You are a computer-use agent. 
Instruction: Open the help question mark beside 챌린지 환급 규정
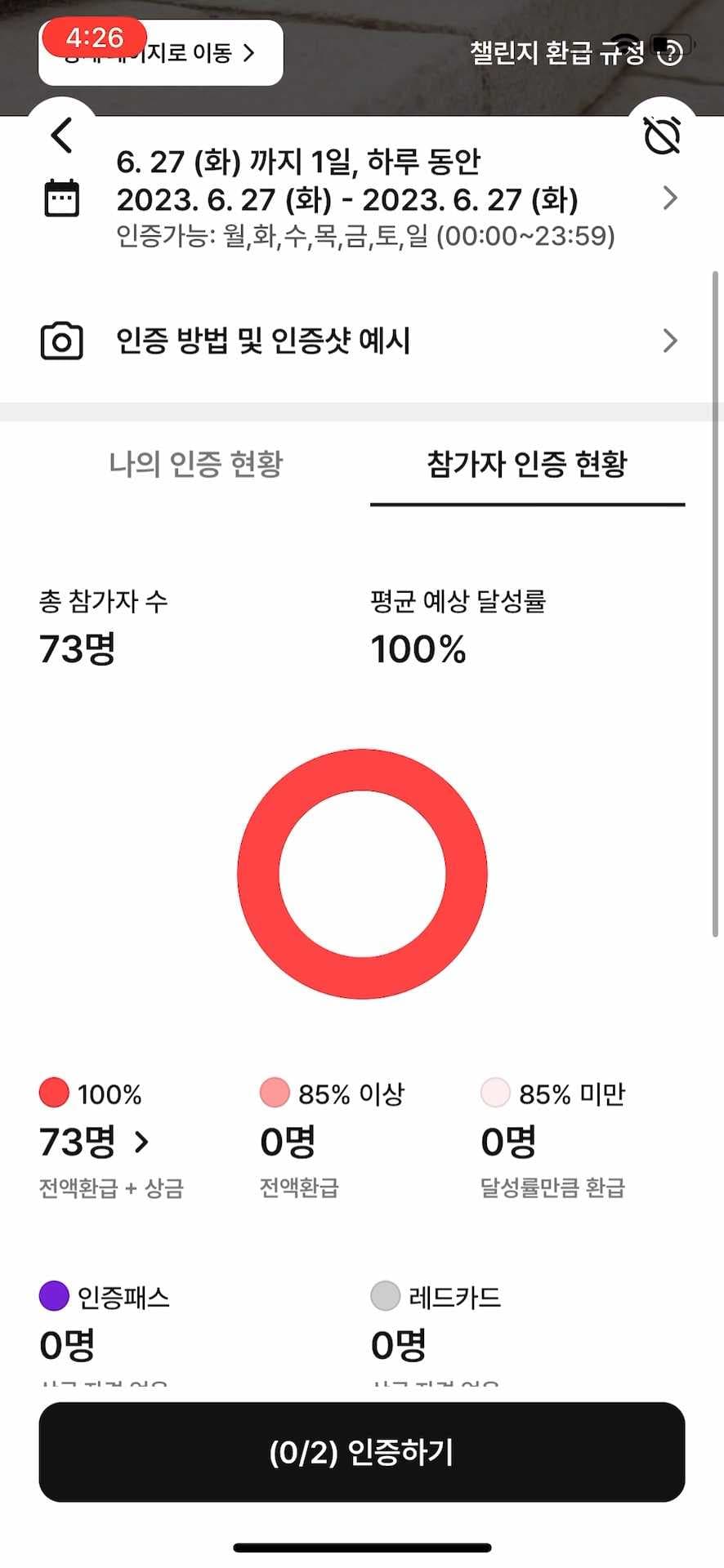[x=670, y=55]
